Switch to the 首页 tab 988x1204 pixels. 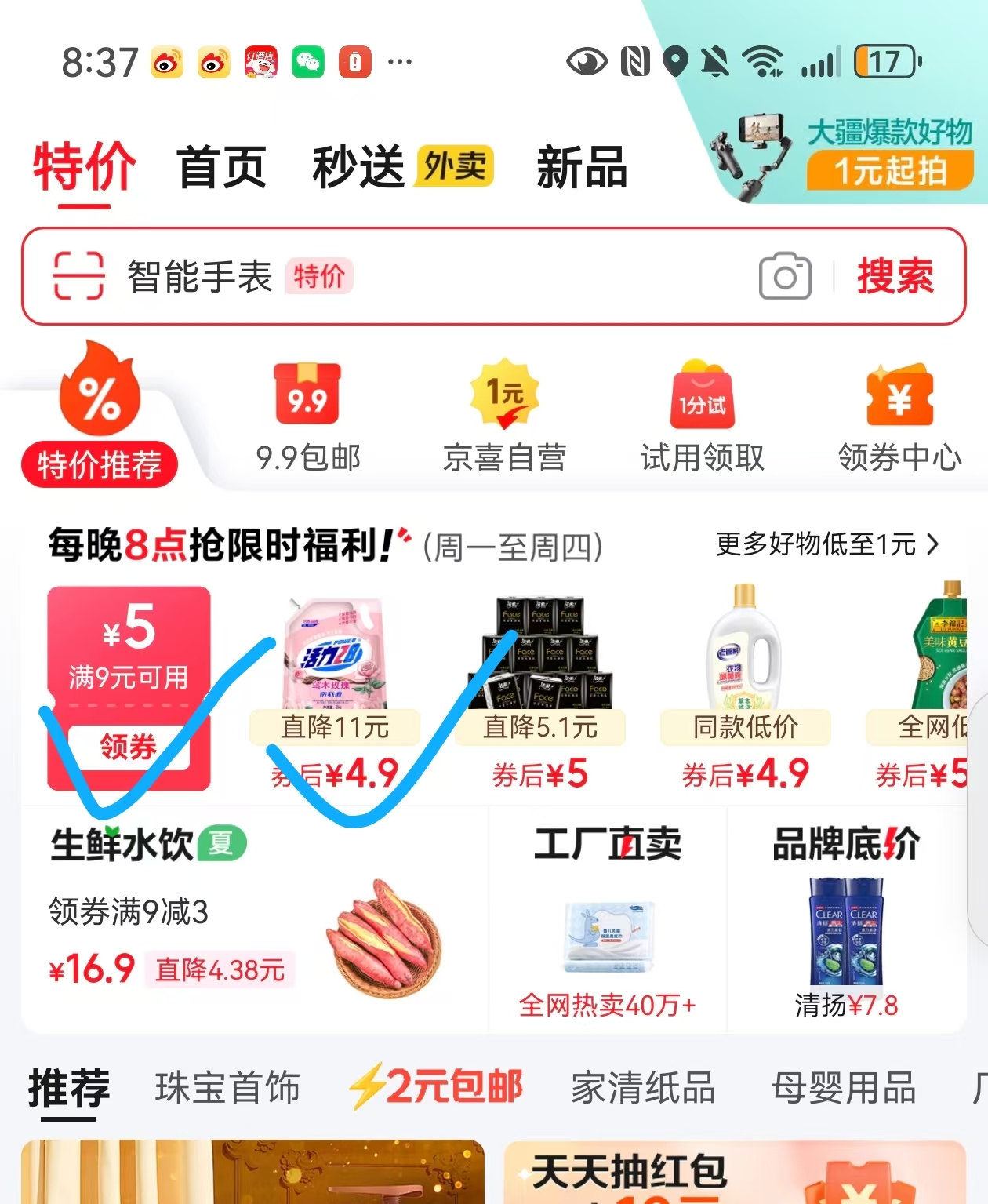[x=222, y=166]
